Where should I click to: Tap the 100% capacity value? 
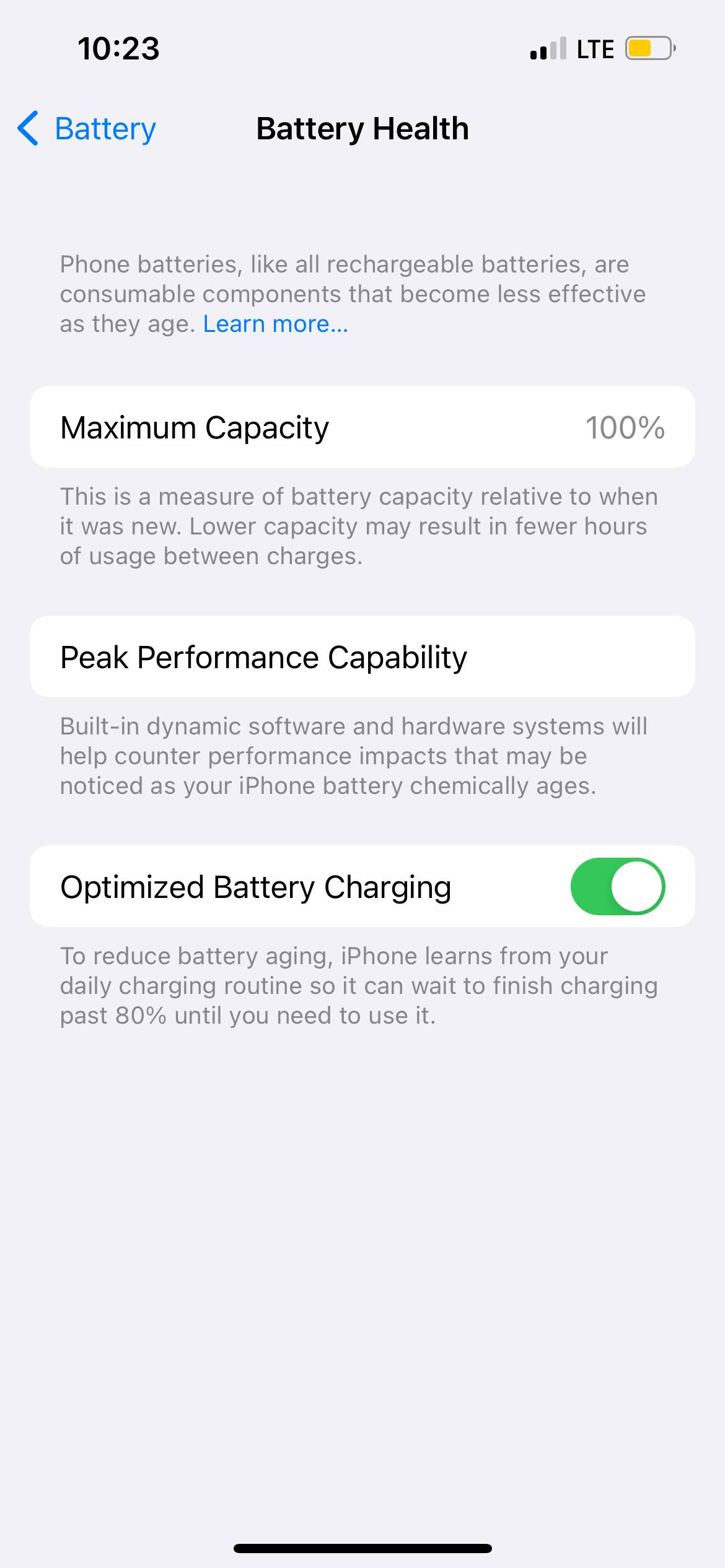(625, 427)
